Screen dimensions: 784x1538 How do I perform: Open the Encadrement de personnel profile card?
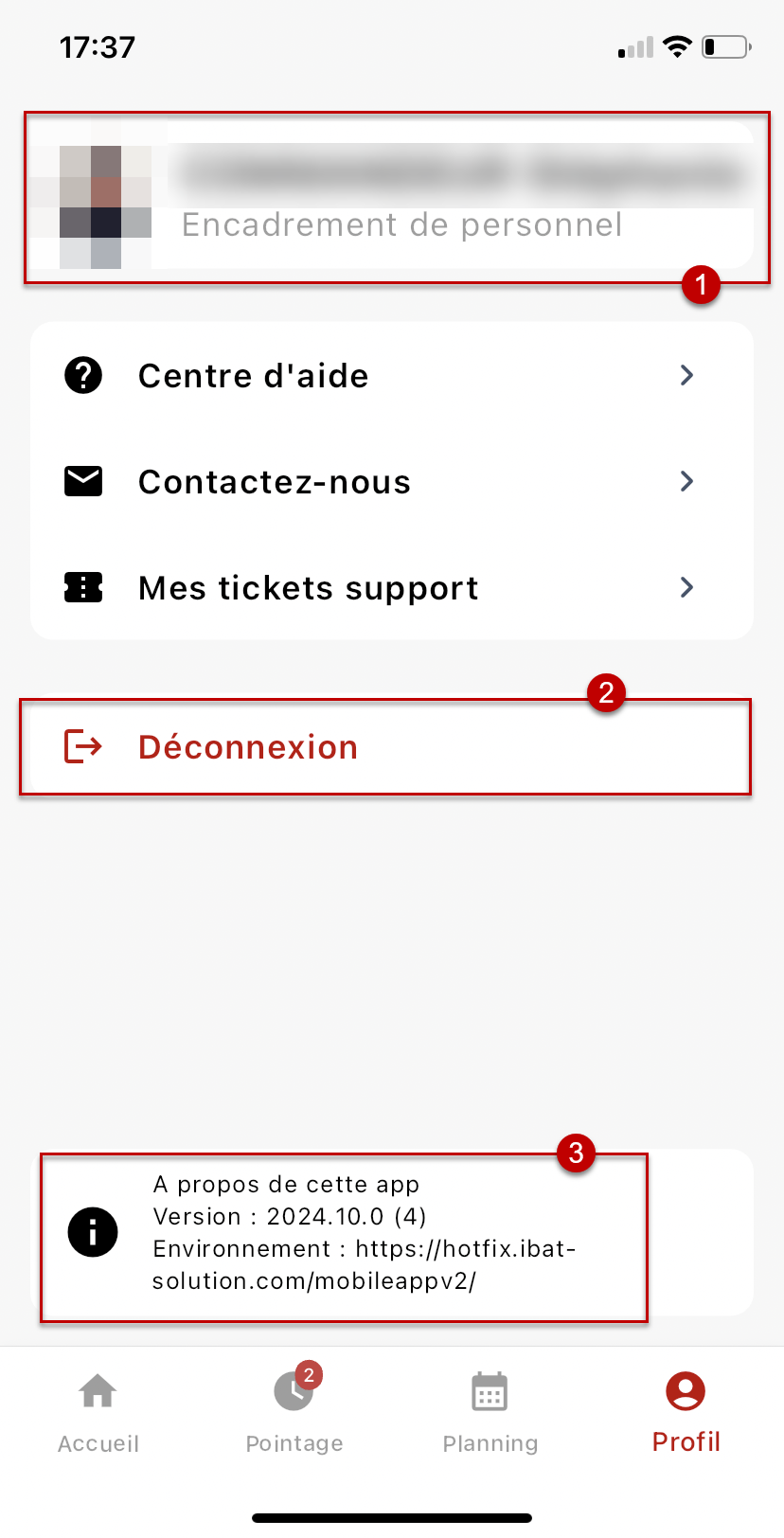tap(392, 196)
